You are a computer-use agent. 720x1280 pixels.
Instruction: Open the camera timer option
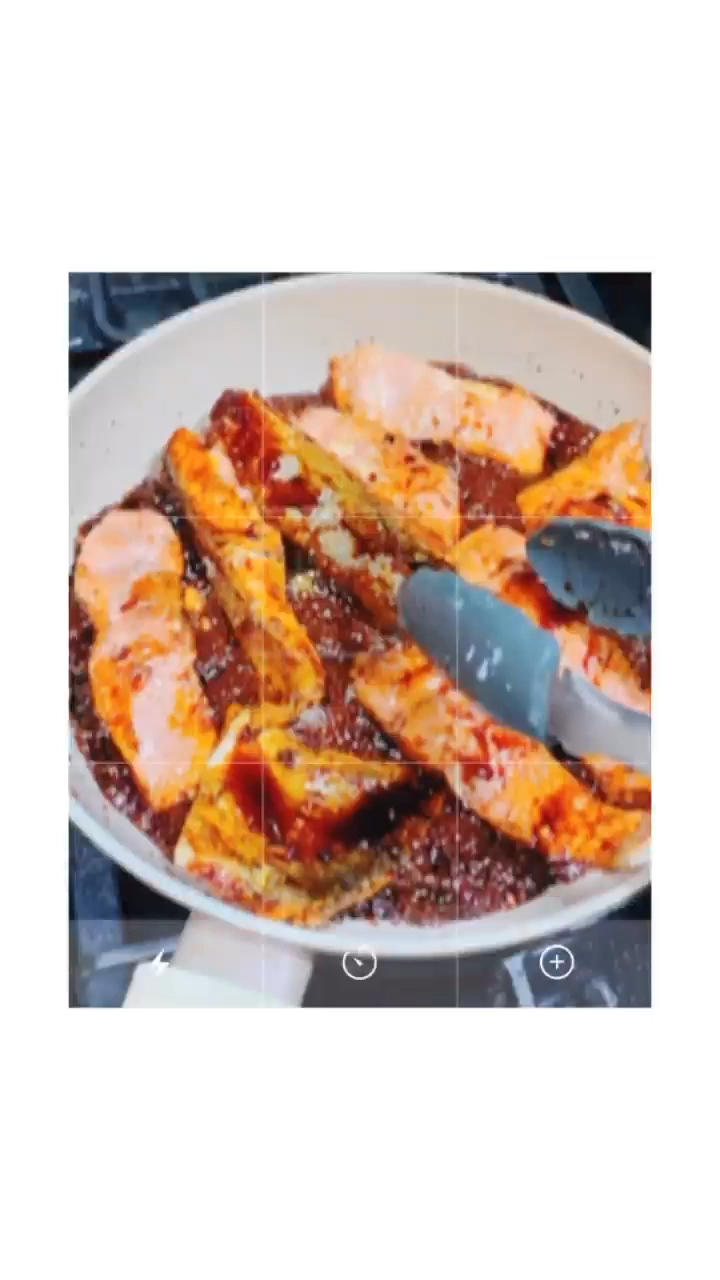point(359,963)
